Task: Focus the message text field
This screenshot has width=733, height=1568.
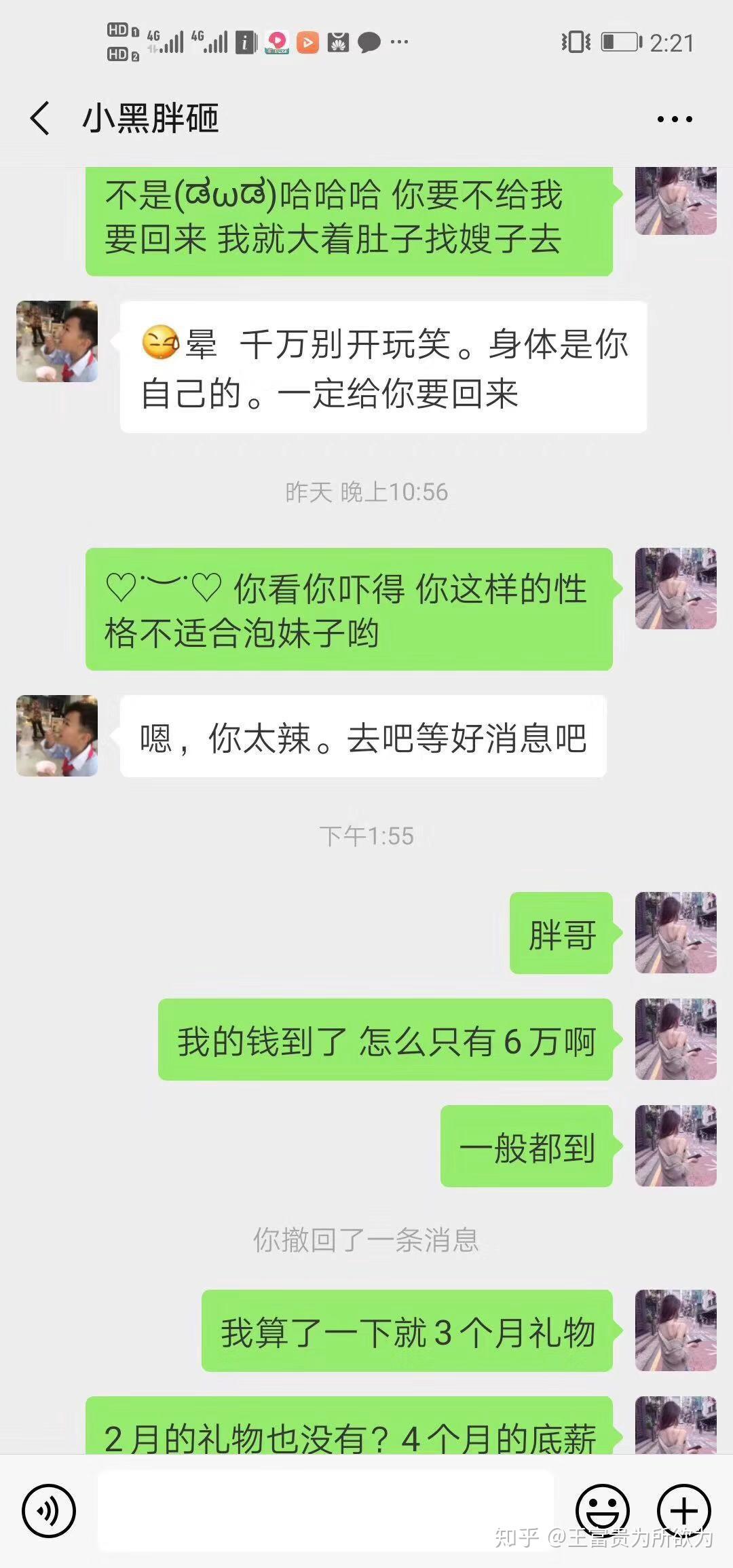Action: [x=326, y=1510]
